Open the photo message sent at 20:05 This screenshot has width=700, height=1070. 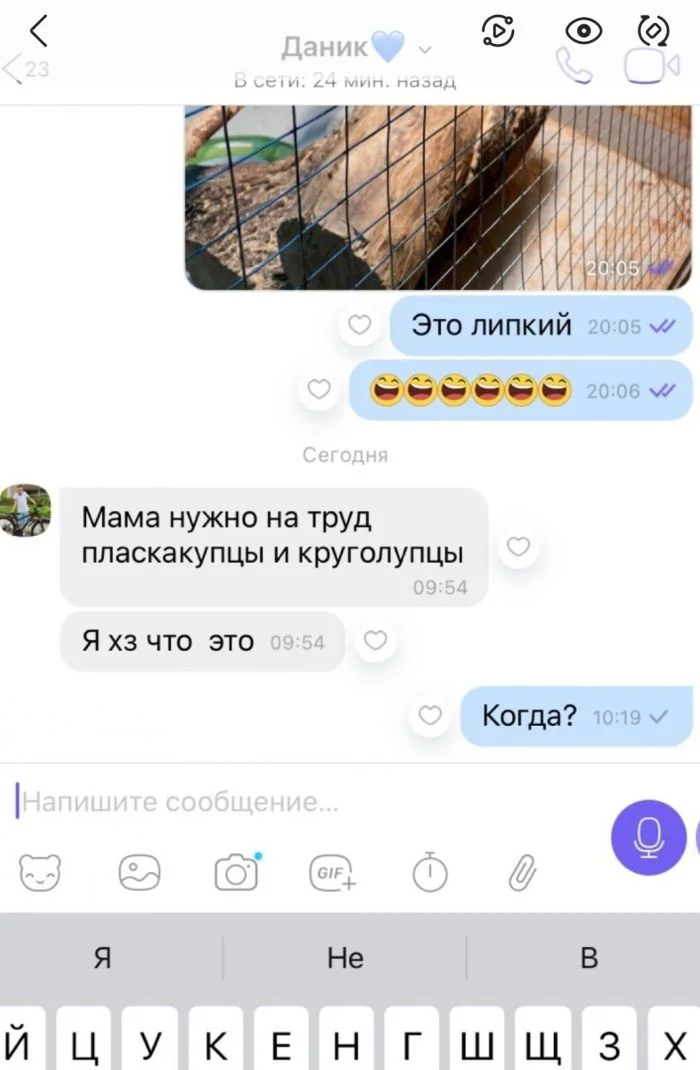(x=438, y=197)
